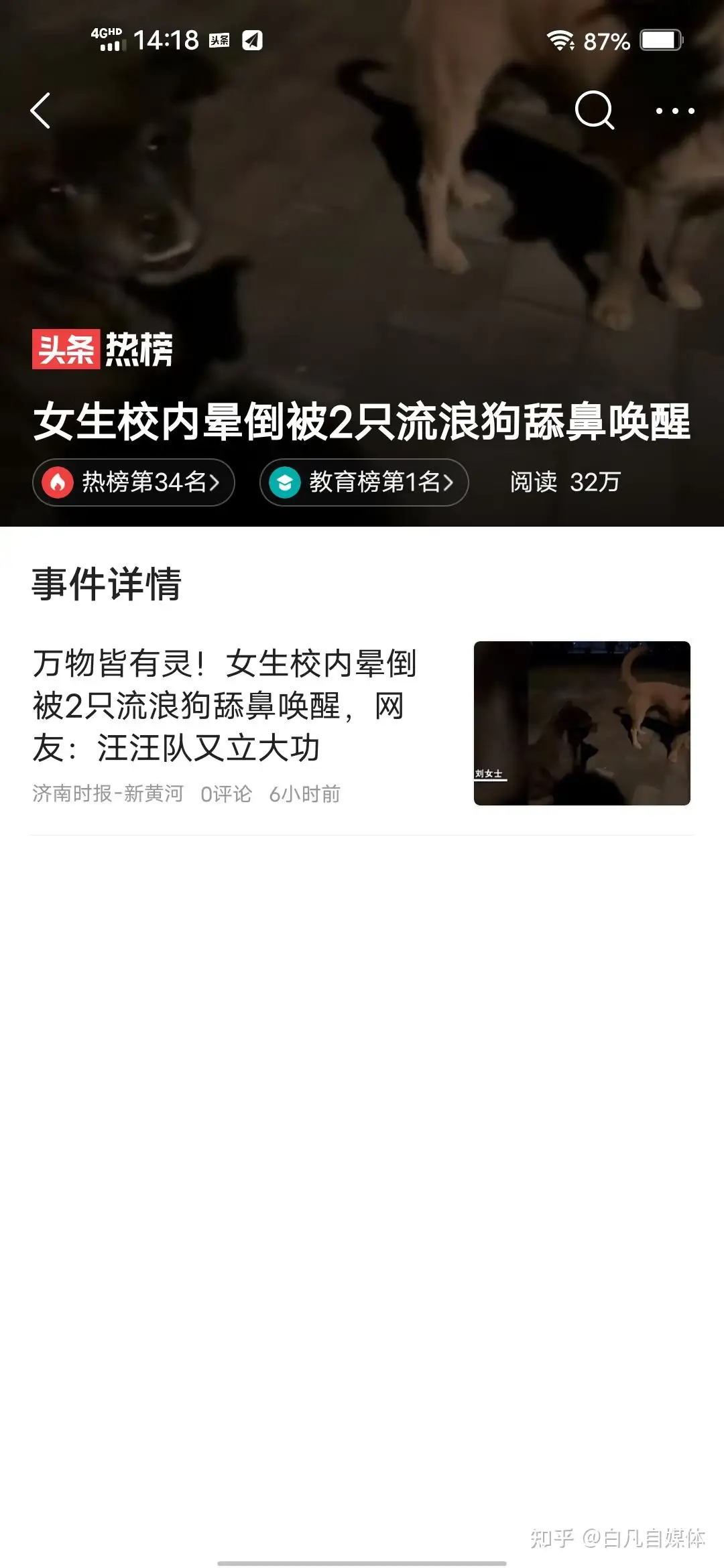Go back using the back arrow
This screenshot has height=1568, width=724.
(x=41, y=111)
